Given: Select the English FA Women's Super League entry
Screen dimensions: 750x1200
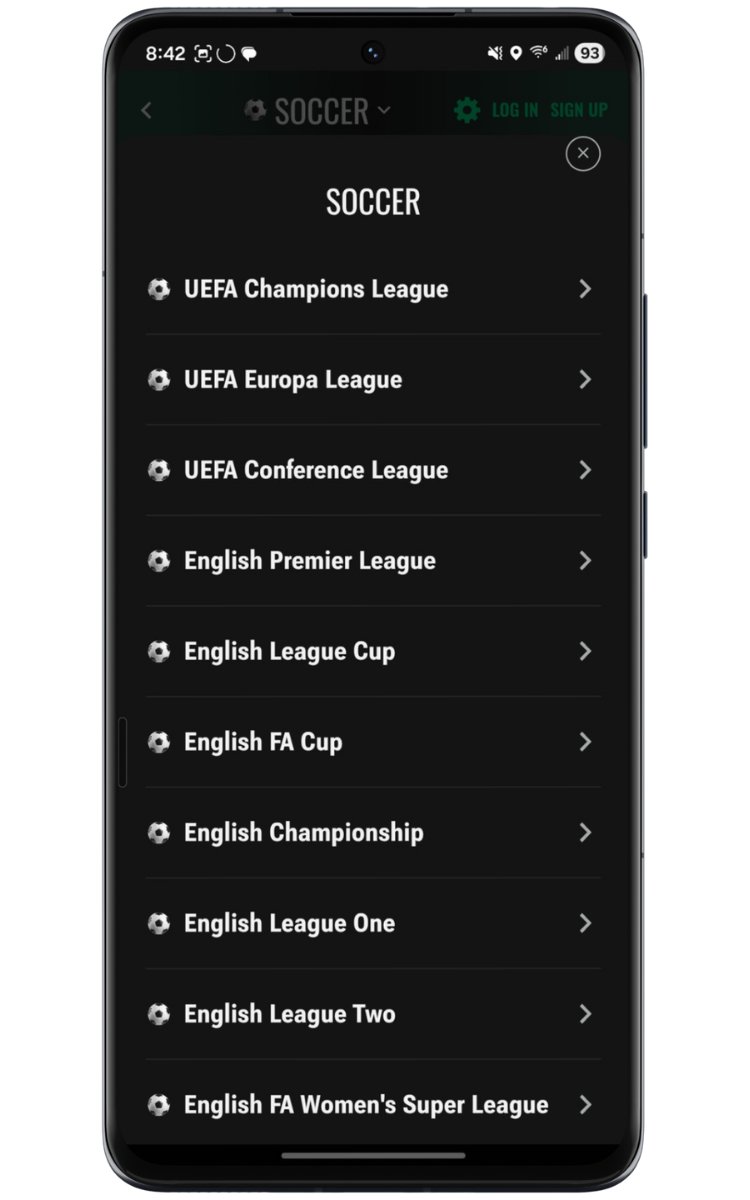Looking at the screenshot, I should click(x=365, y=1105).
